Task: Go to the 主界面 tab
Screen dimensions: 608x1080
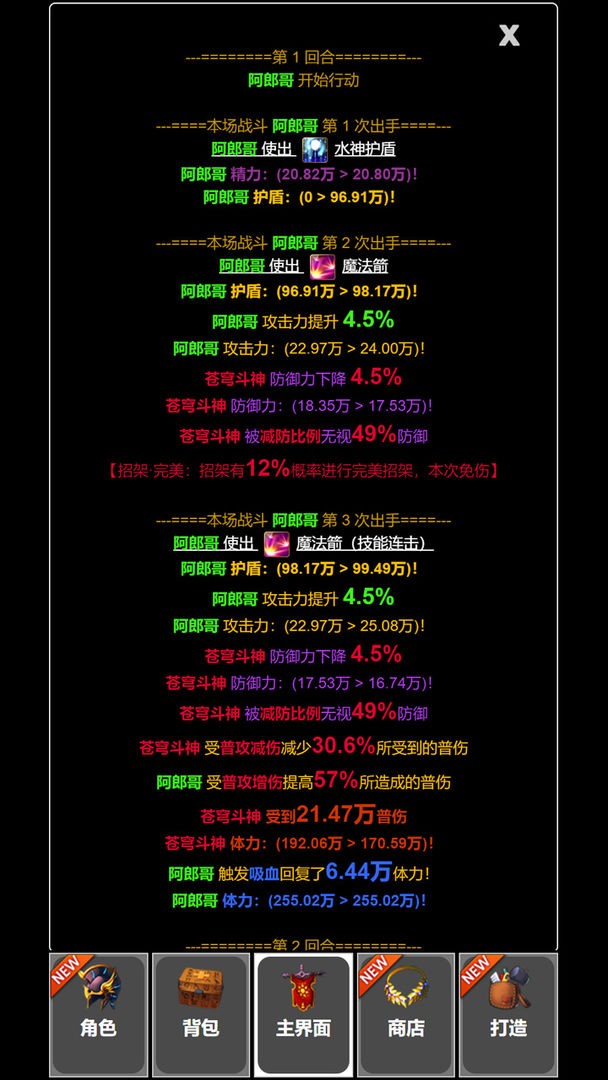Action: [x=303, y=1014]
